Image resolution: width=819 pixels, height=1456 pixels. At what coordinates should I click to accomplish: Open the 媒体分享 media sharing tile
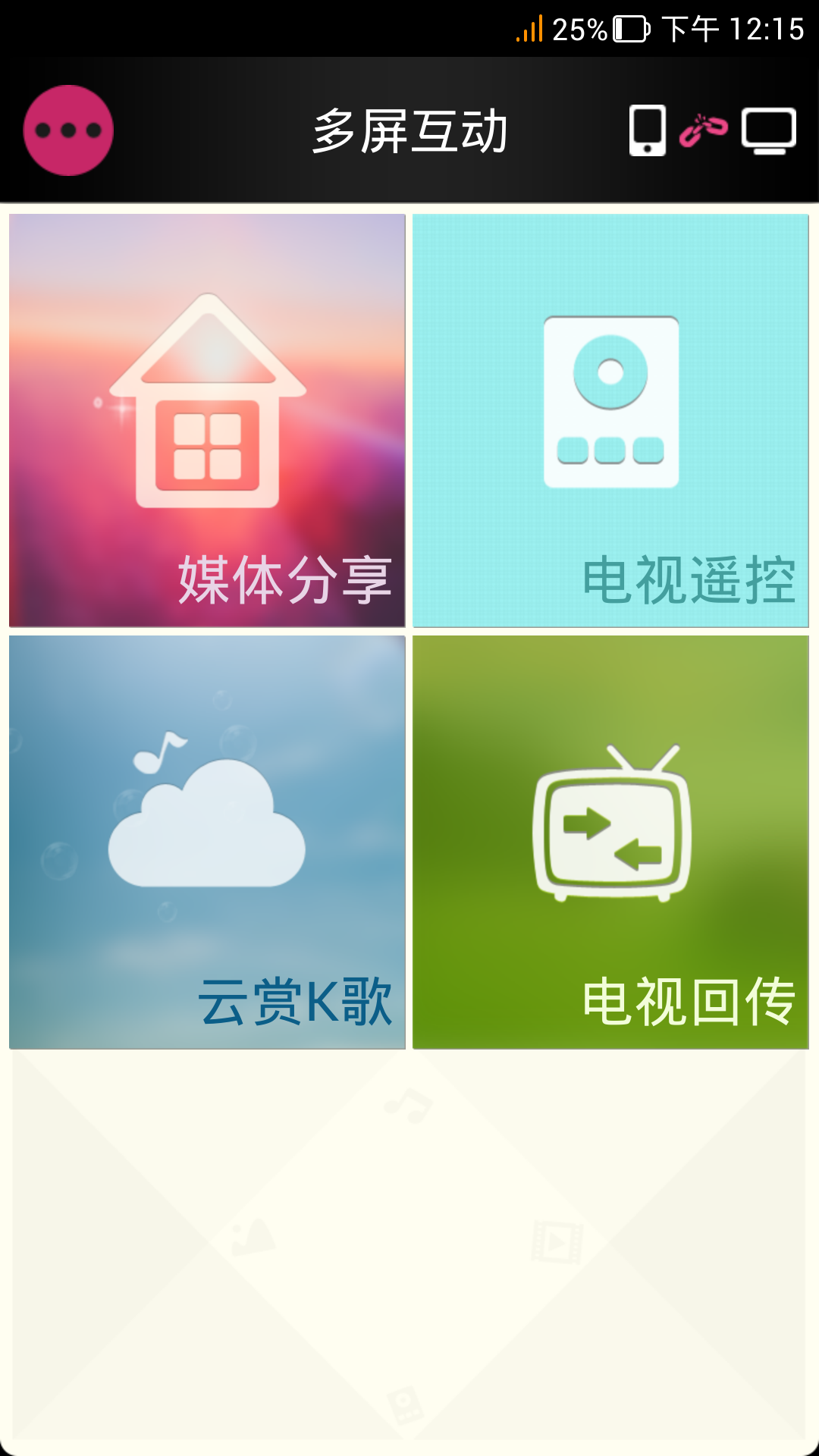pos(207,420)
